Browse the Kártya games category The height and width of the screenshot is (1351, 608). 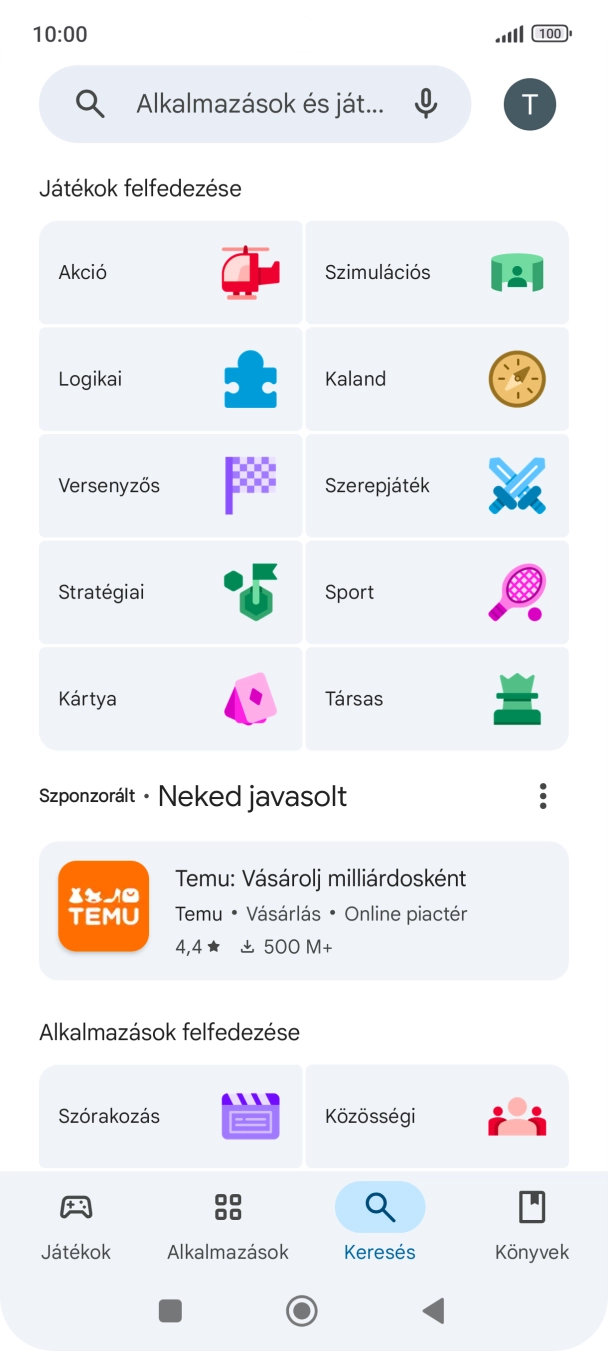(x=170, y=699)
